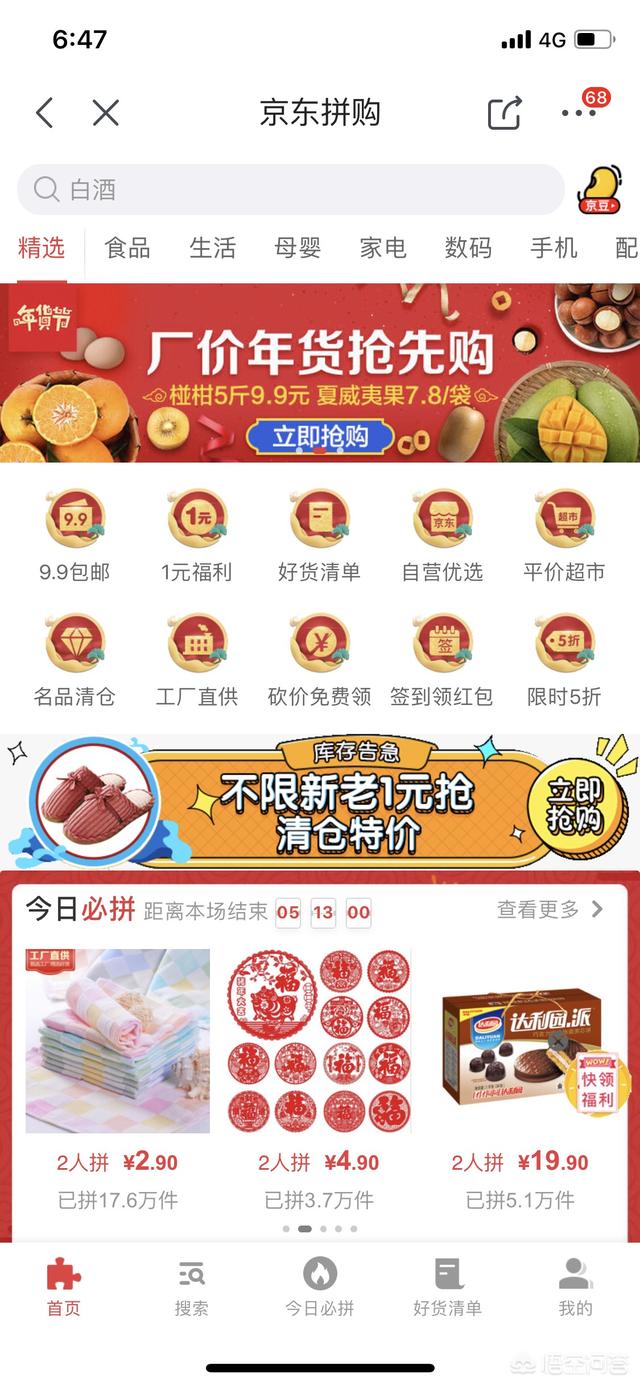
Task: Select the 家电 category tab
Action: click(383, 248)
